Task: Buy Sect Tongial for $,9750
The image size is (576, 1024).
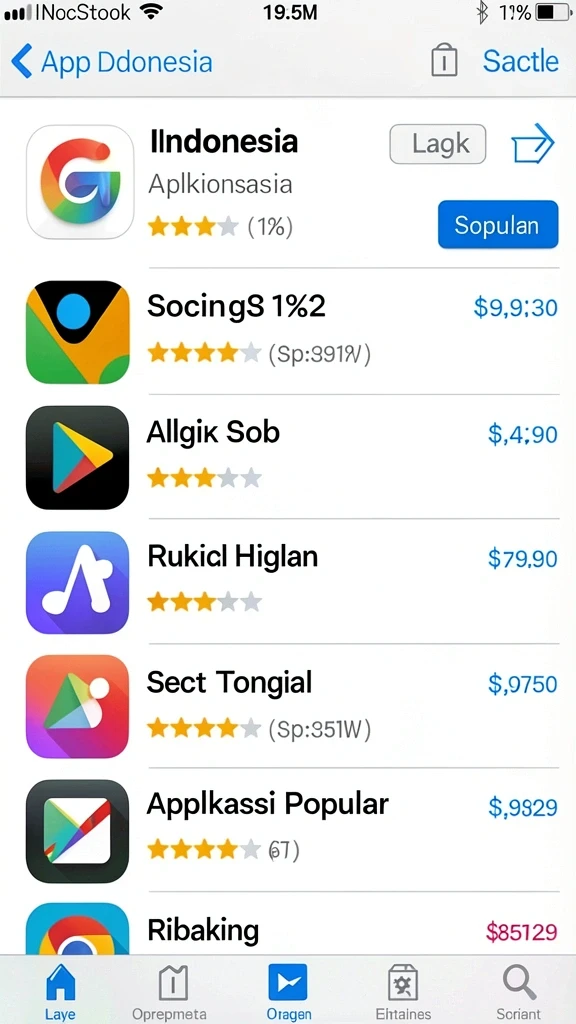Action: (x=522, y=684)
